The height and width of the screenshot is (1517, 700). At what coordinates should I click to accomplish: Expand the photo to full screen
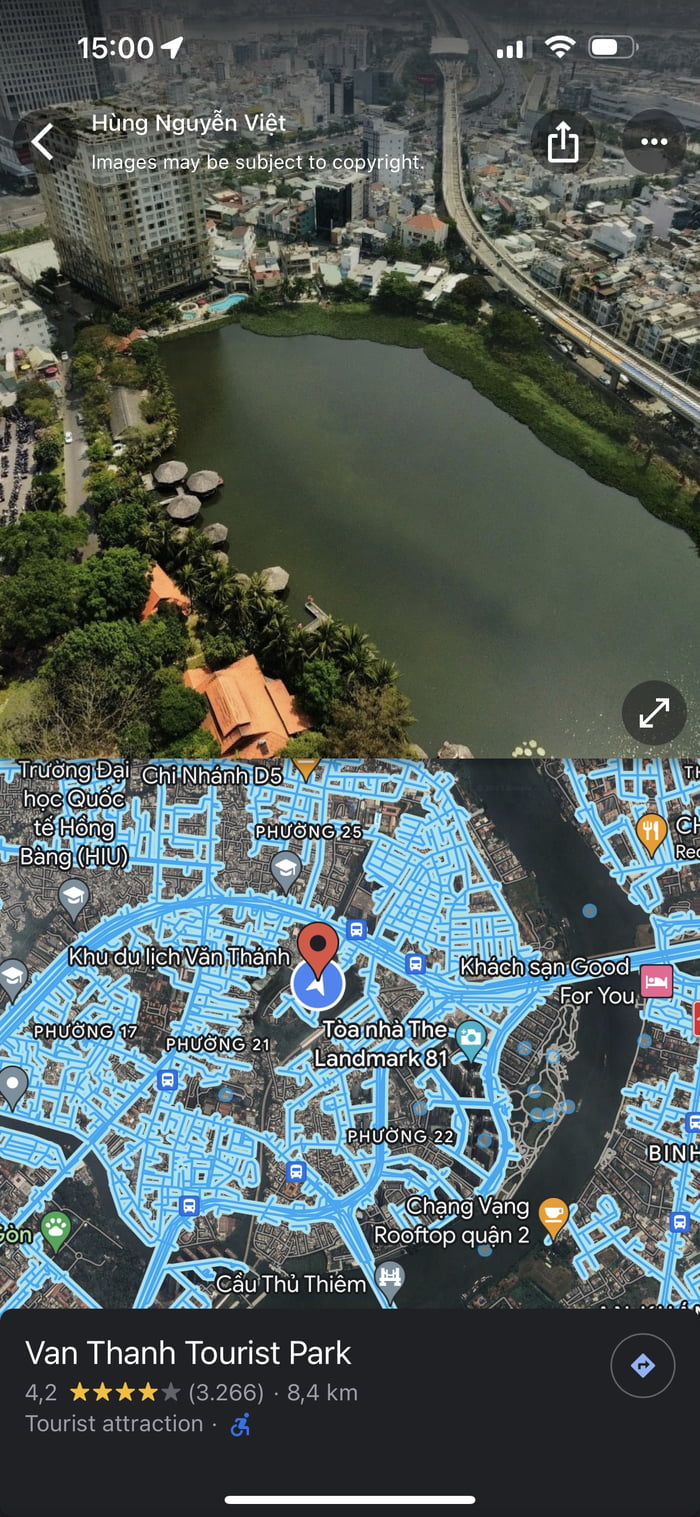pyautogui.click(x=654, y=713)
